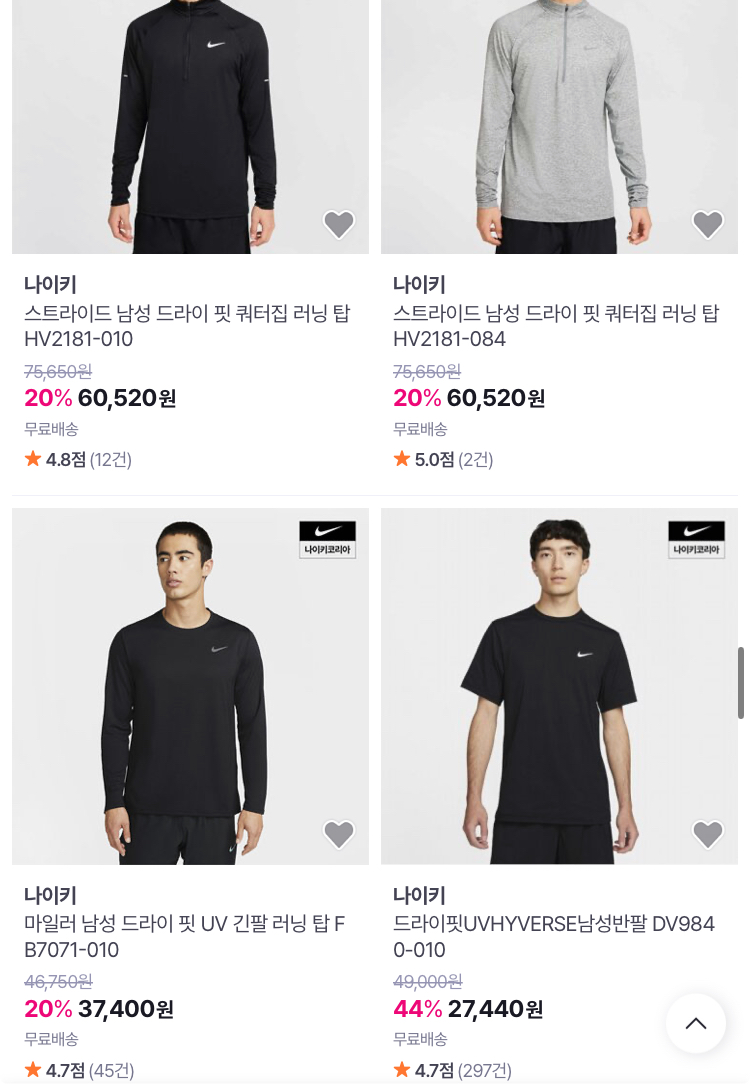Image resolution: width=750 pixels, height=1084 pixels.
Task: Heart the Dri-FIT UV Hyverse short-sleeve tee
Action: (x=708, y=835)
